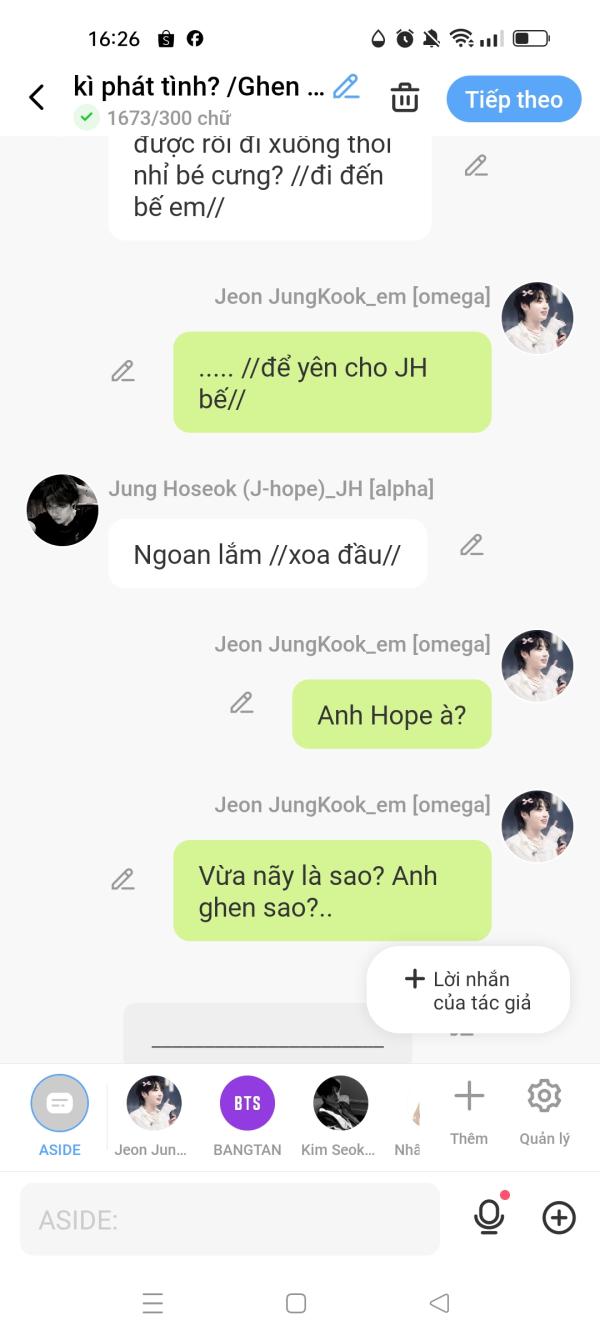The image size is (600, 1340).
Task: Open Jung Hoseok's avatar
Action: [x=62, y=510]
